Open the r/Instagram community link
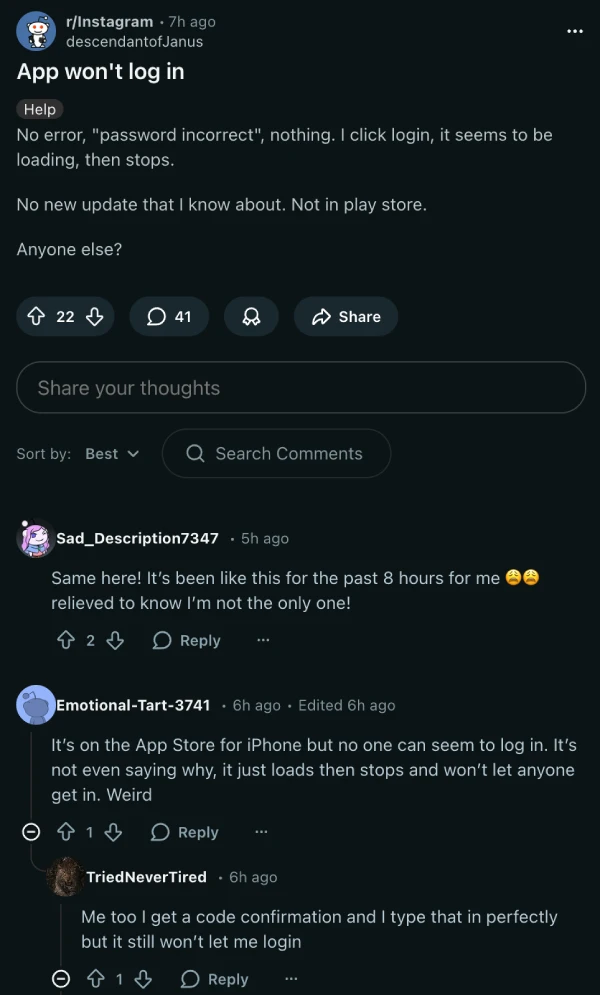Image resolution: width=600 pixels, height=995 pixels. click(109, 21)
